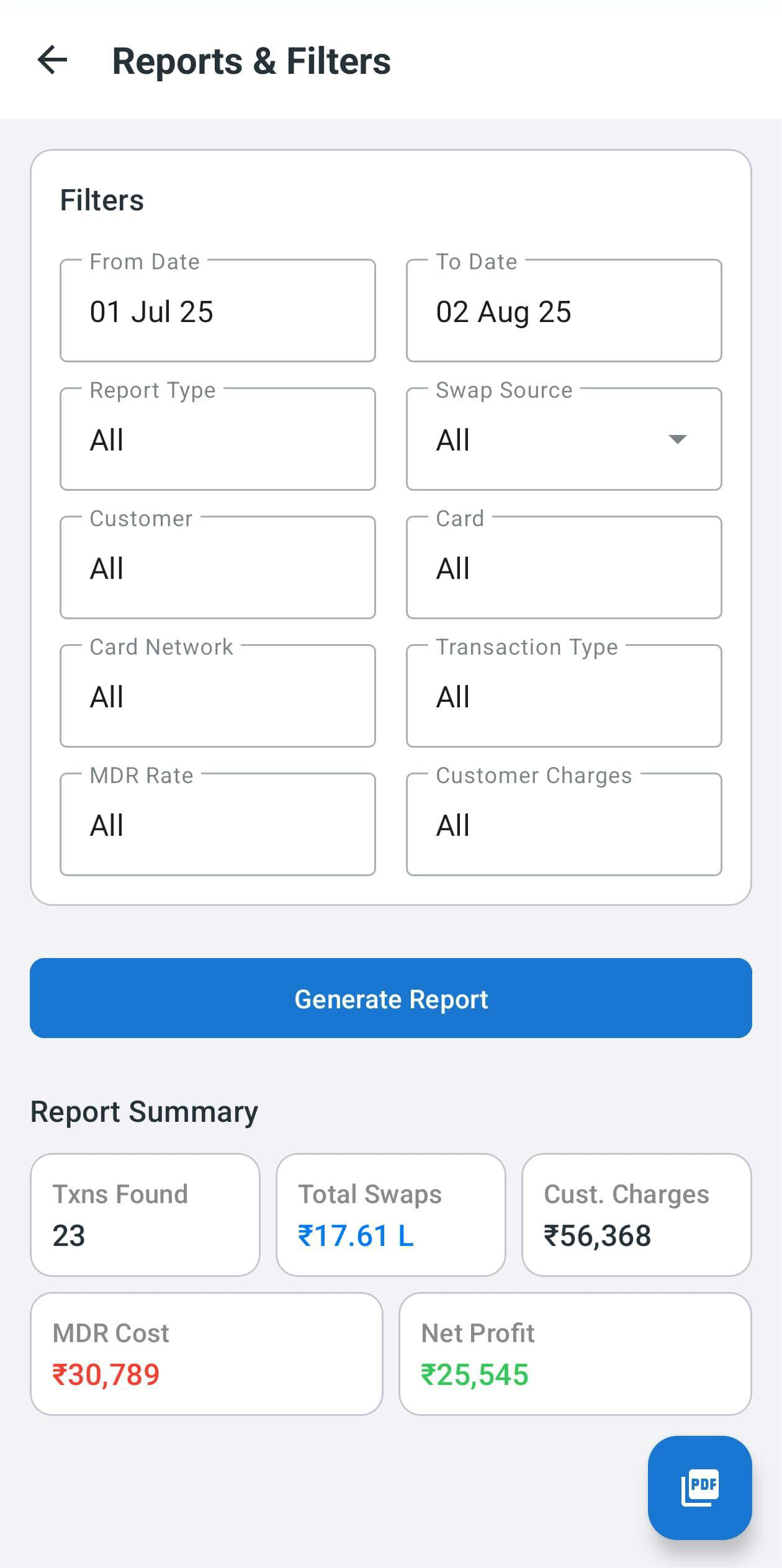The height and width of the screenshot is (1568, 782).
Task: Open the MDR Rate filter
Action: 217,825
